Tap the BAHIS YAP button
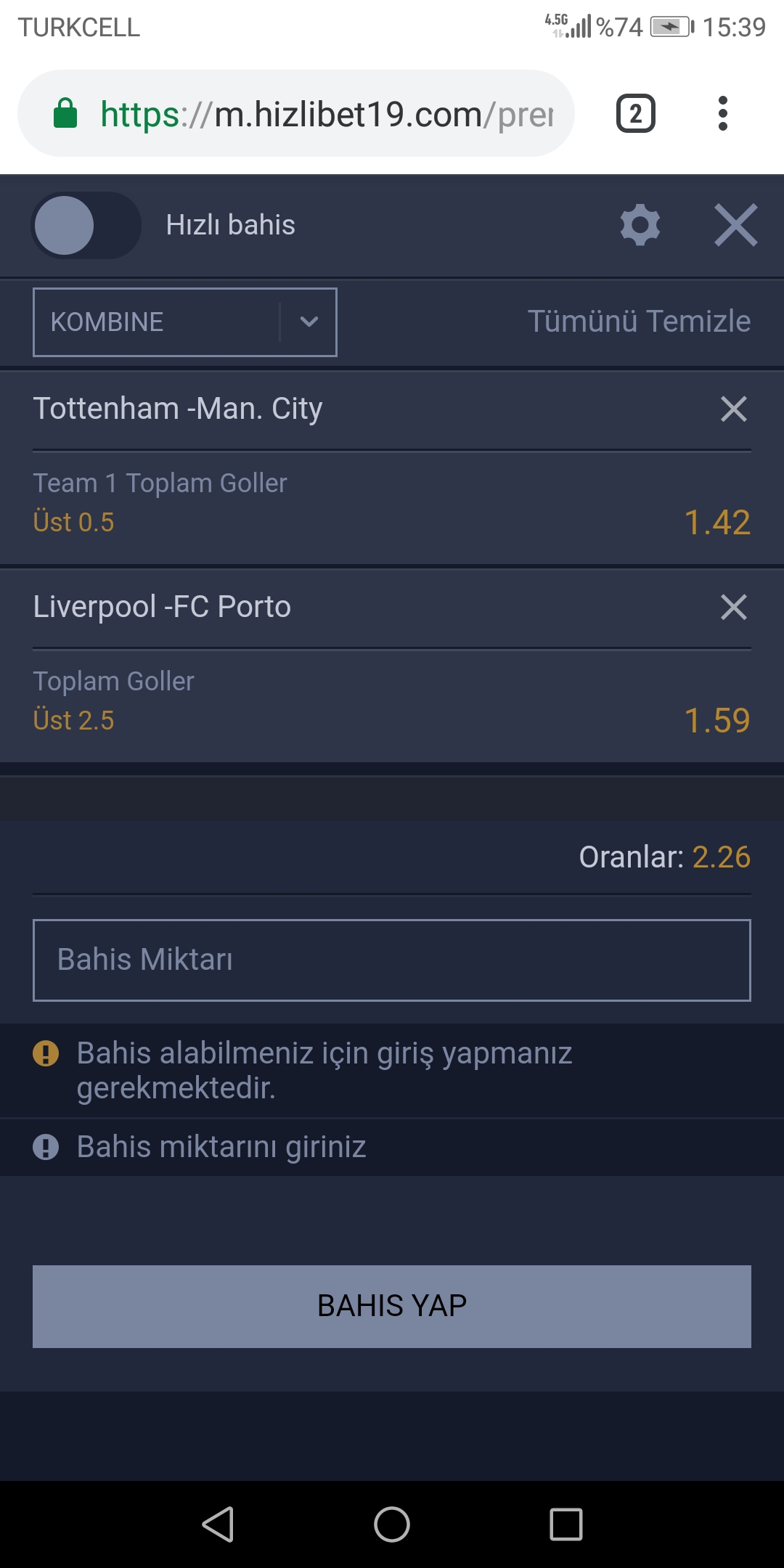Image resolution: width=784 pixels, height=1568 pixels. (x=392, y=1307)
